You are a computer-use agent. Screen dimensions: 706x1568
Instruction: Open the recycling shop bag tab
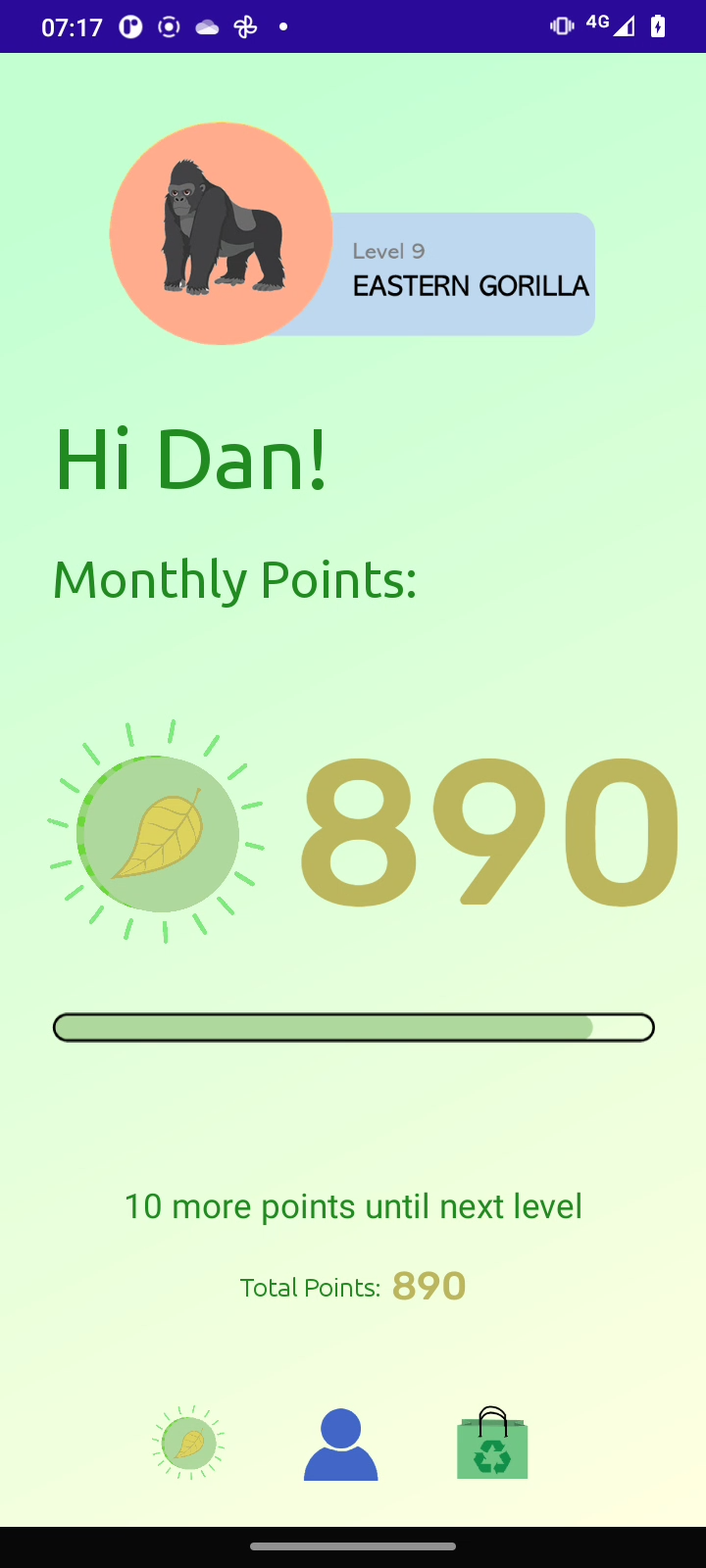[492, 1445]
